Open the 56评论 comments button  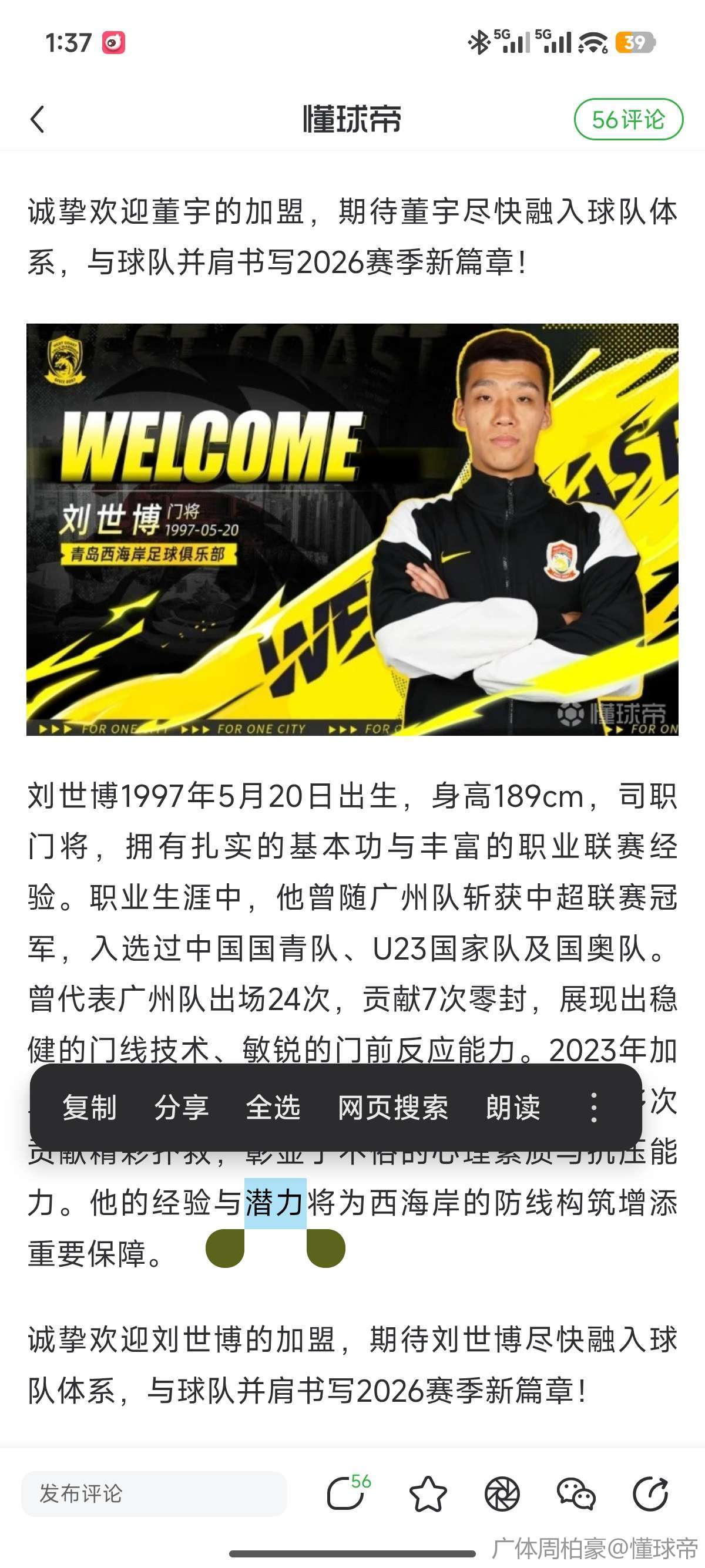click(627, 119)
